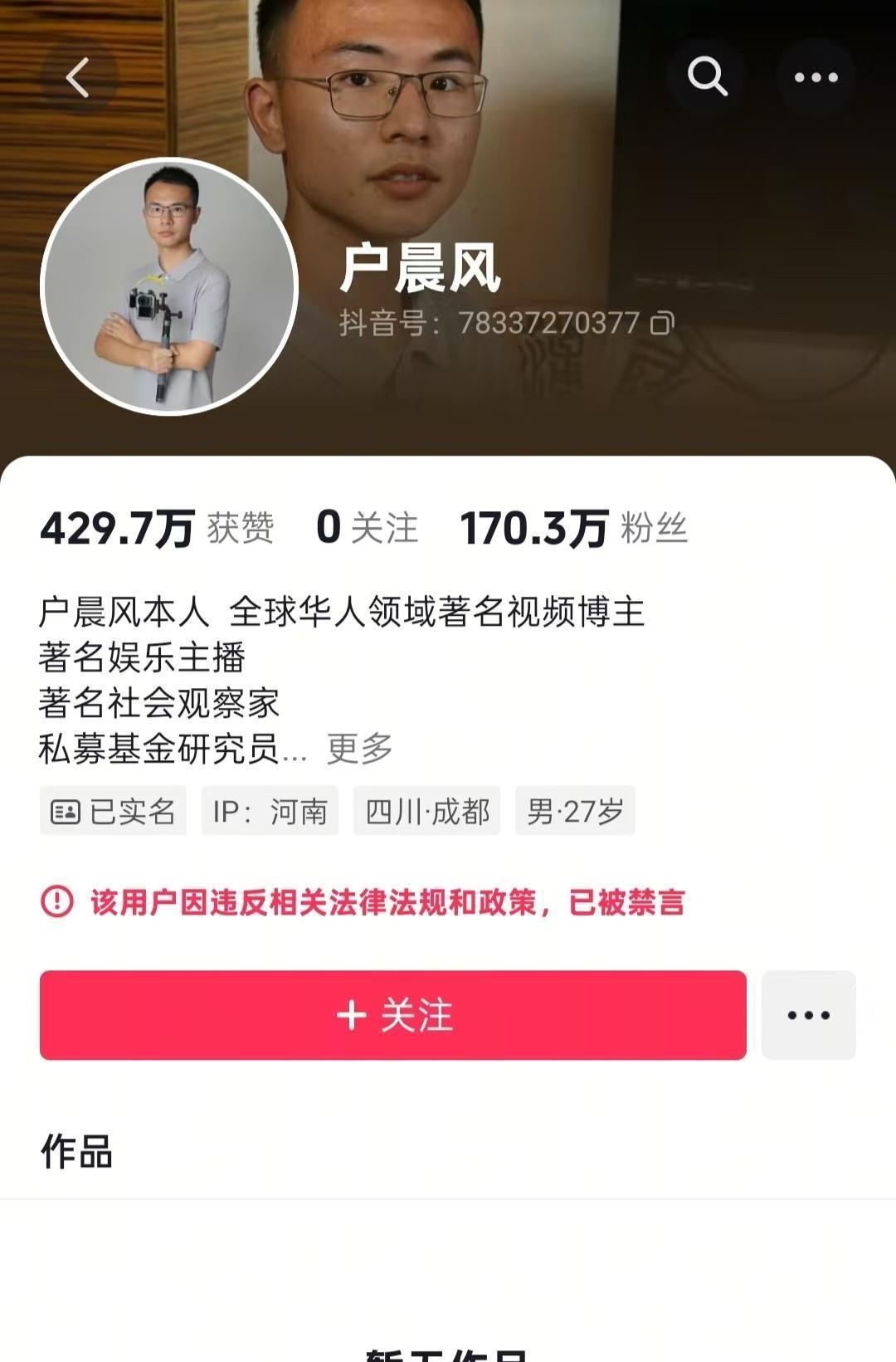Open the more options button beside 关注
896x1362 pixels.
coord(808,1015)
